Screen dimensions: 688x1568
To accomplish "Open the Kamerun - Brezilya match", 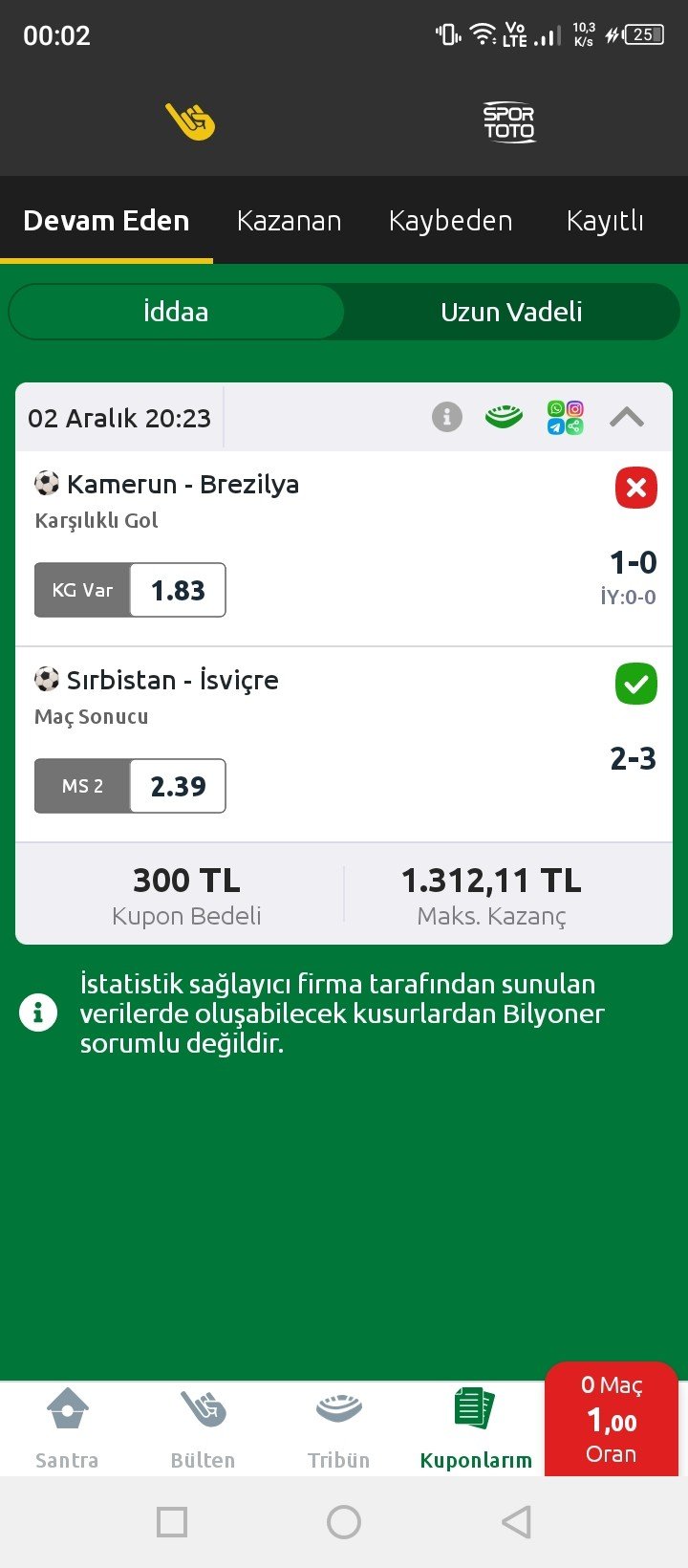I will click(x=183, y=485).
